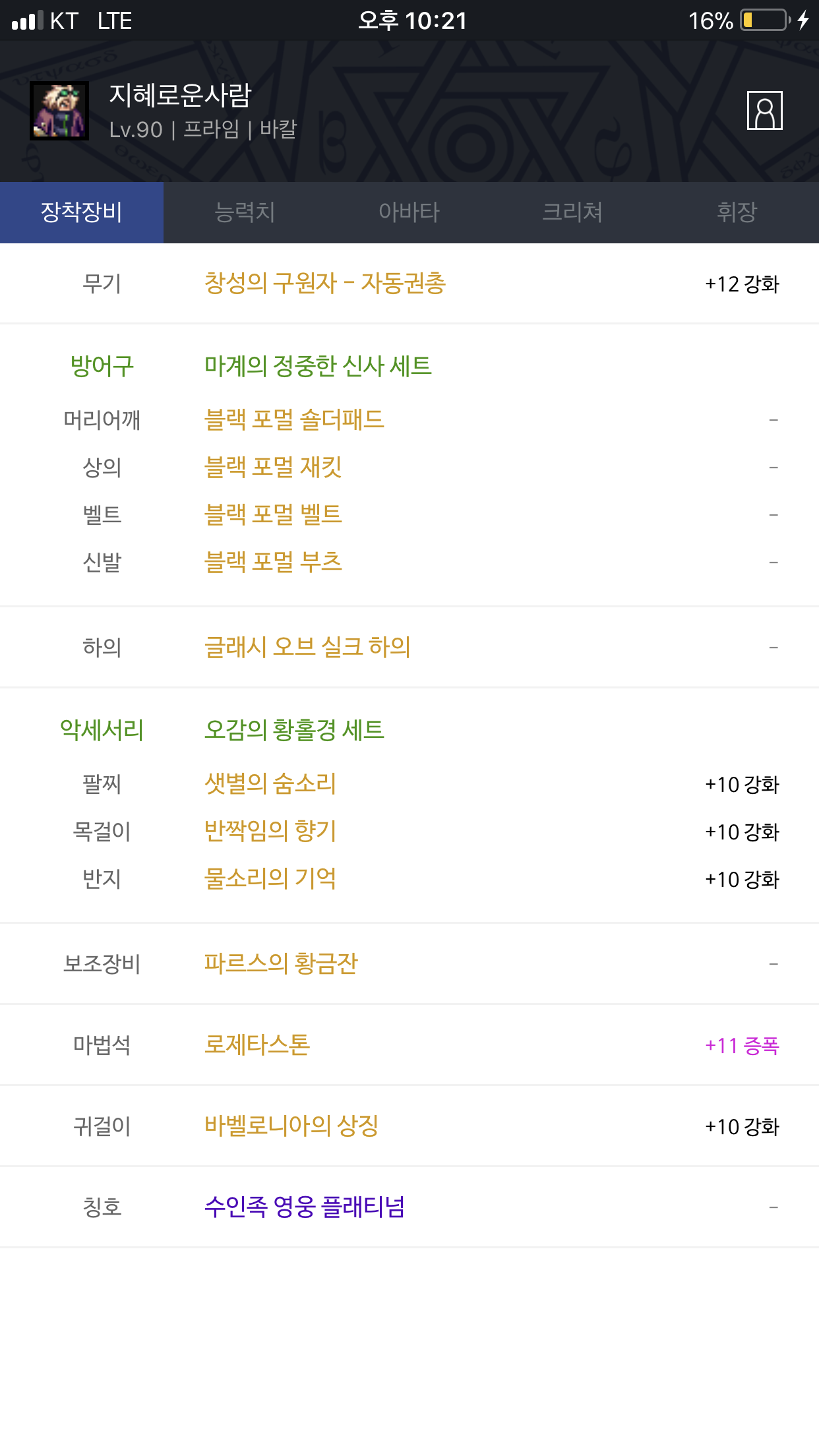View 반짝임의 향기 necklace item

(270, 831)
